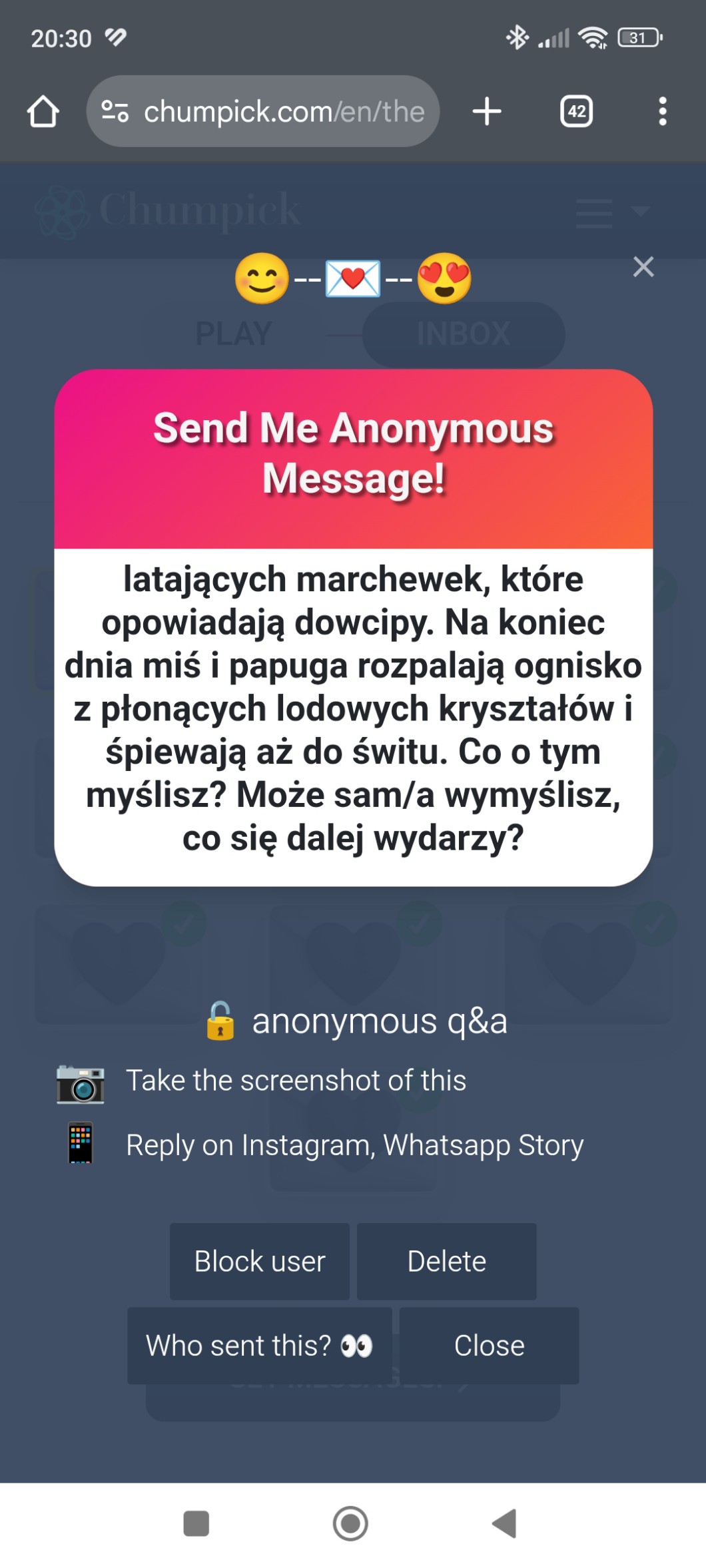This screenshot has height=1568, width=706.
Task: Open recent apps from the navigation bar
Action: pos(196,1523)
